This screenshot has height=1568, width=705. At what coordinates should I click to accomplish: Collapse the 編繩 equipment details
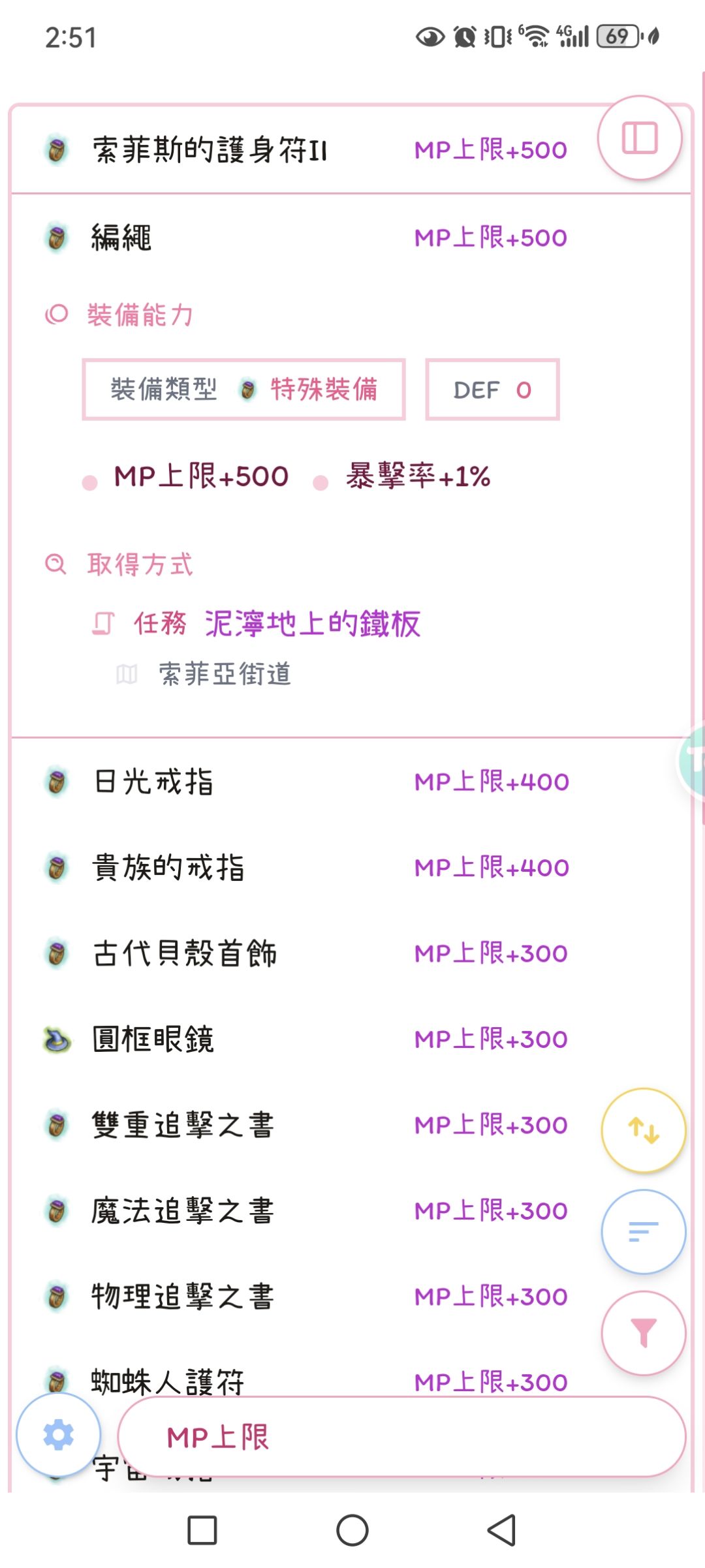pyautogui.click(x=261, y=238)
